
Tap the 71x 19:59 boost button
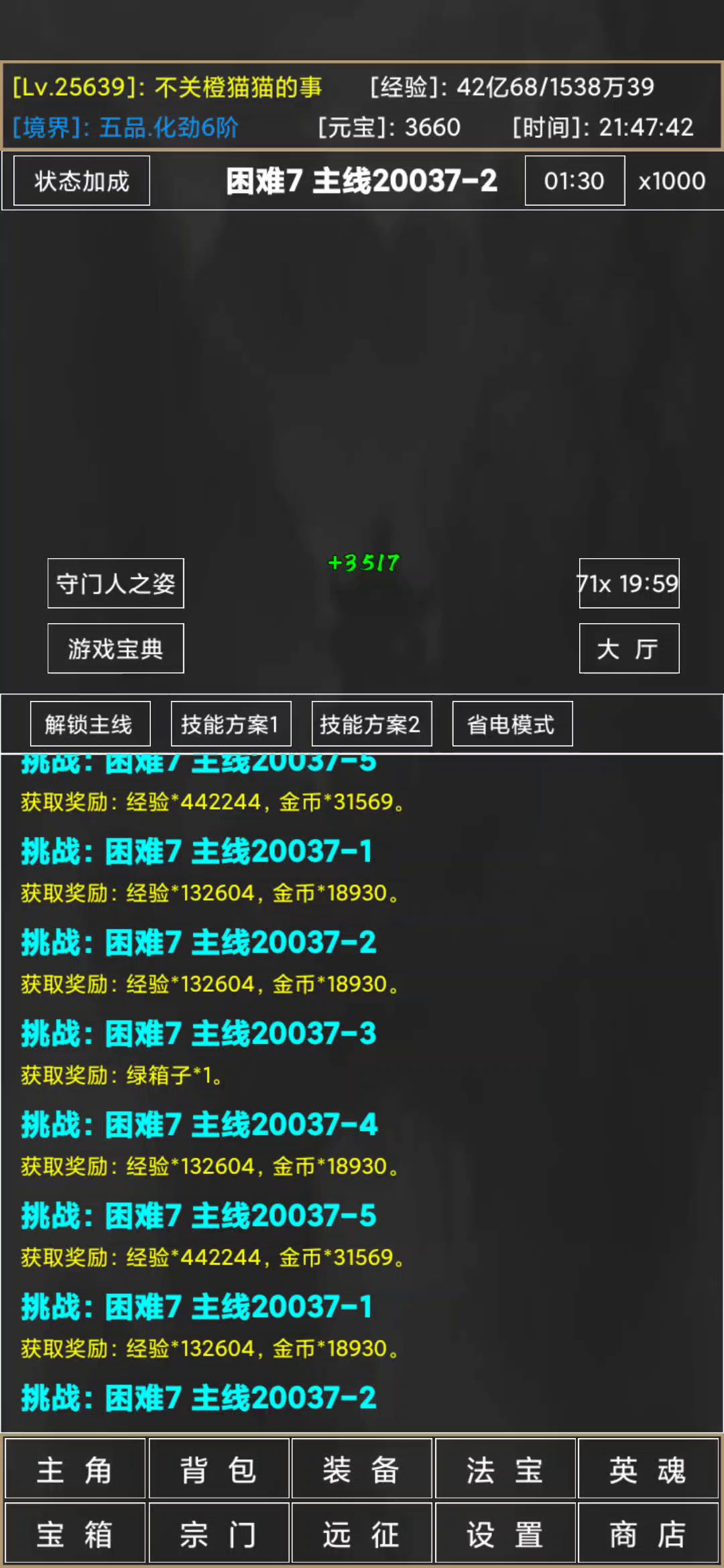coord(629,583)
